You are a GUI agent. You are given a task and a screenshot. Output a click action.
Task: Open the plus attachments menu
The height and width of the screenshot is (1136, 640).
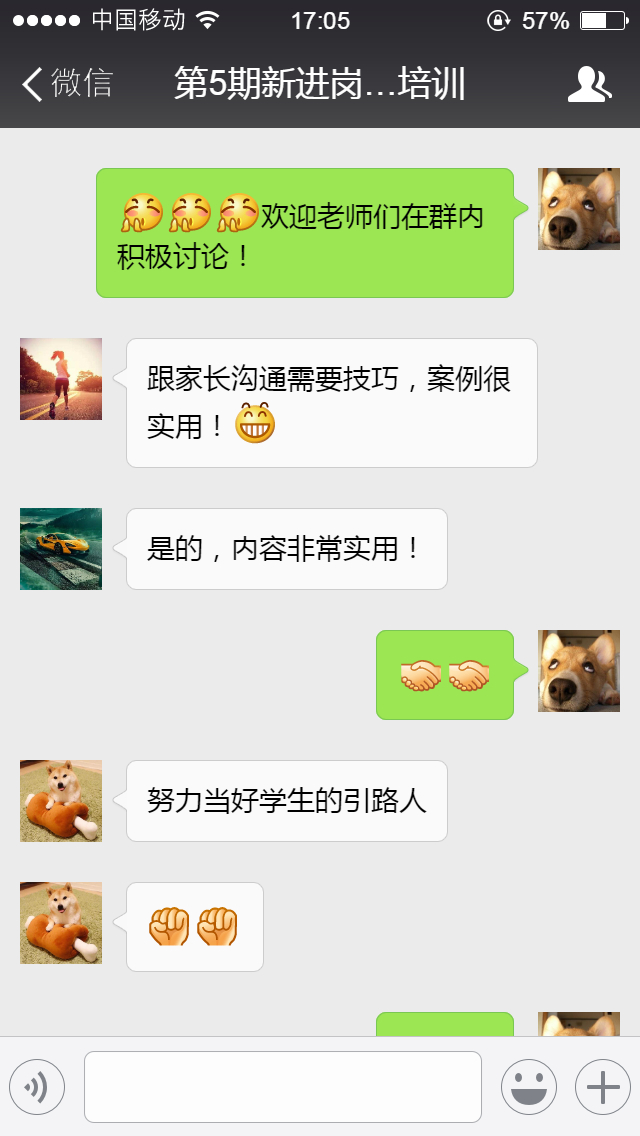(x=602, y=1087)
